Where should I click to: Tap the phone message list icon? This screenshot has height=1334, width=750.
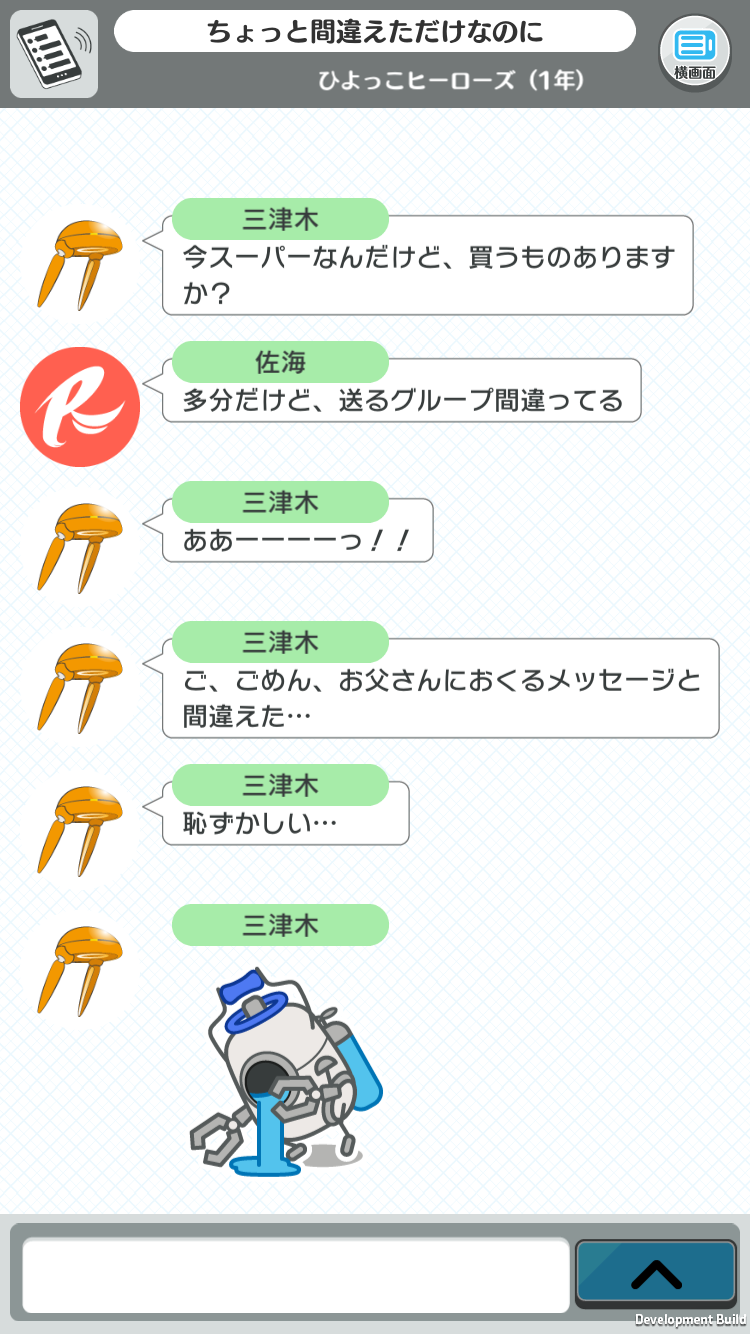click(x=54, y=54)
